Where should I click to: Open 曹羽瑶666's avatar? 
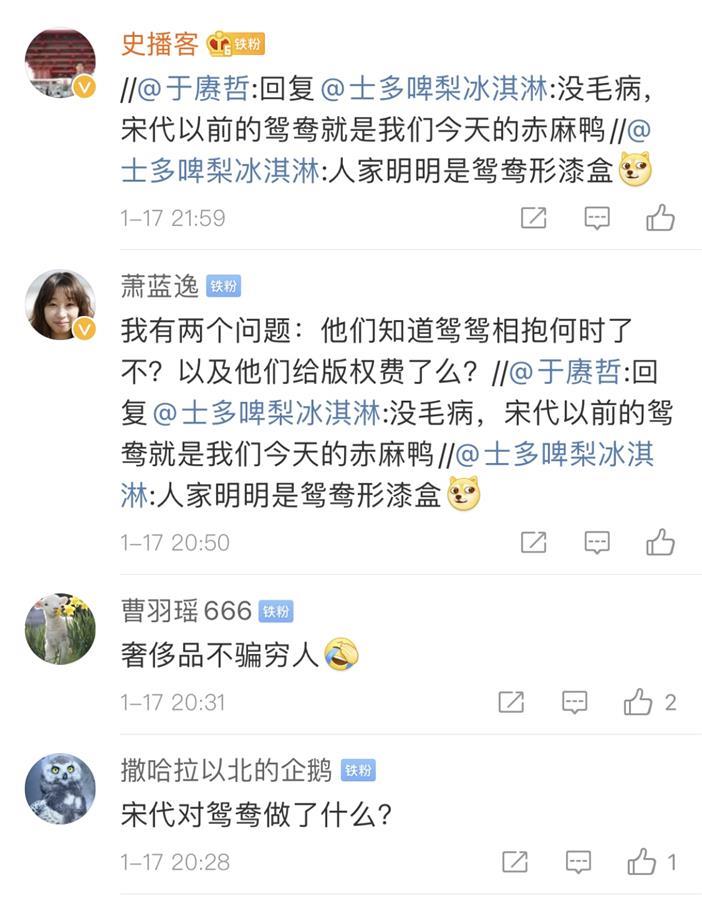click(60, 628)
